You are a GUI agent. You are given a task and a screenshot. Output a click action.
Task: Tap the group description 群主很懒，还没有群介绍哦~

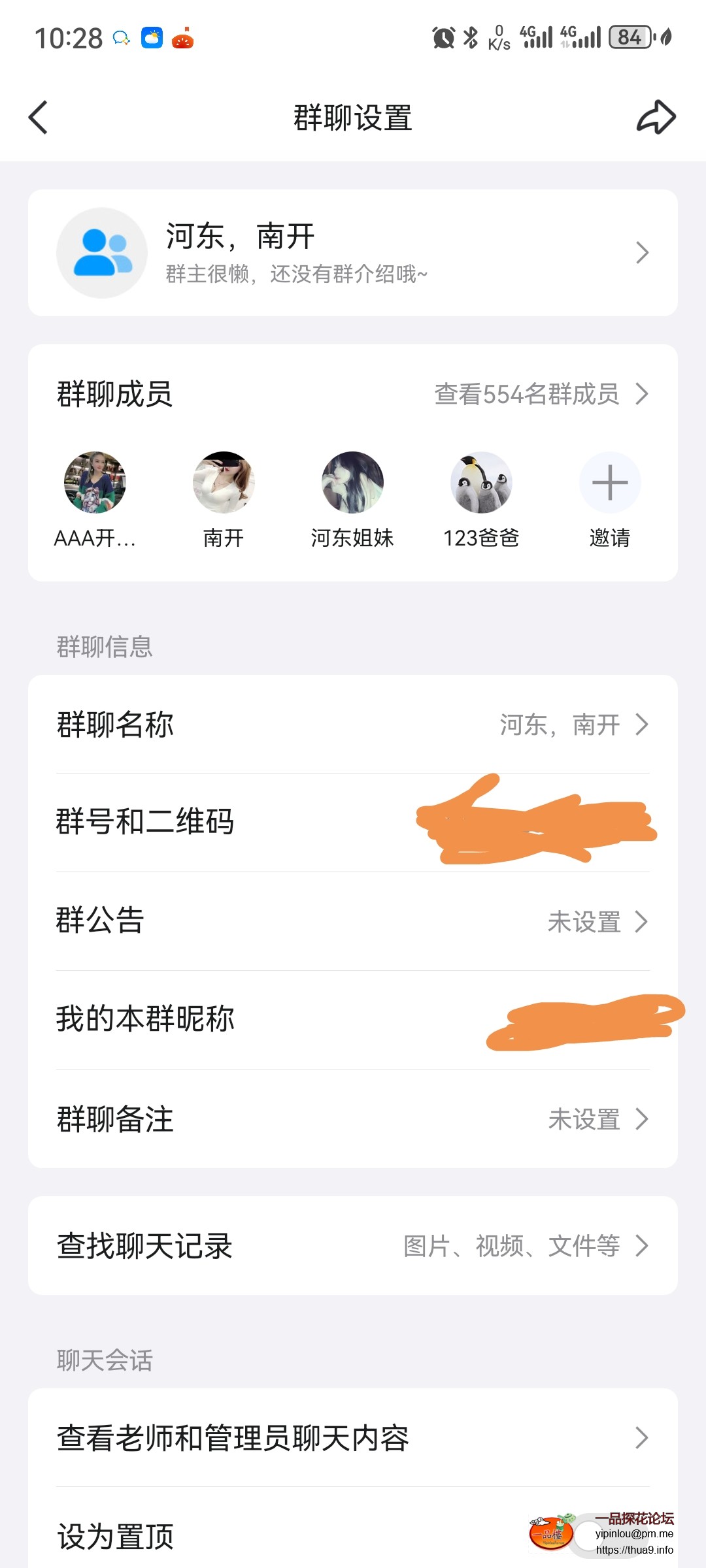295,276
